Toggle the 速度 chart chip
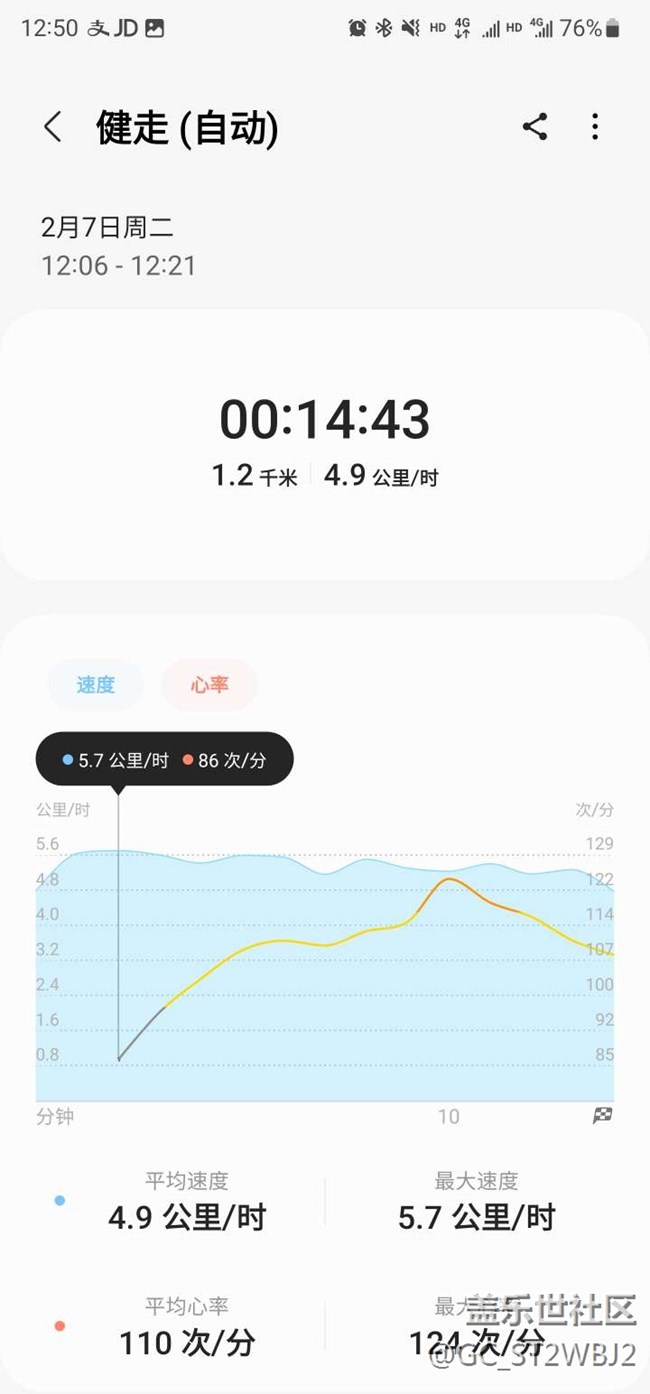The image size is (650, 1394). [96, 685]
